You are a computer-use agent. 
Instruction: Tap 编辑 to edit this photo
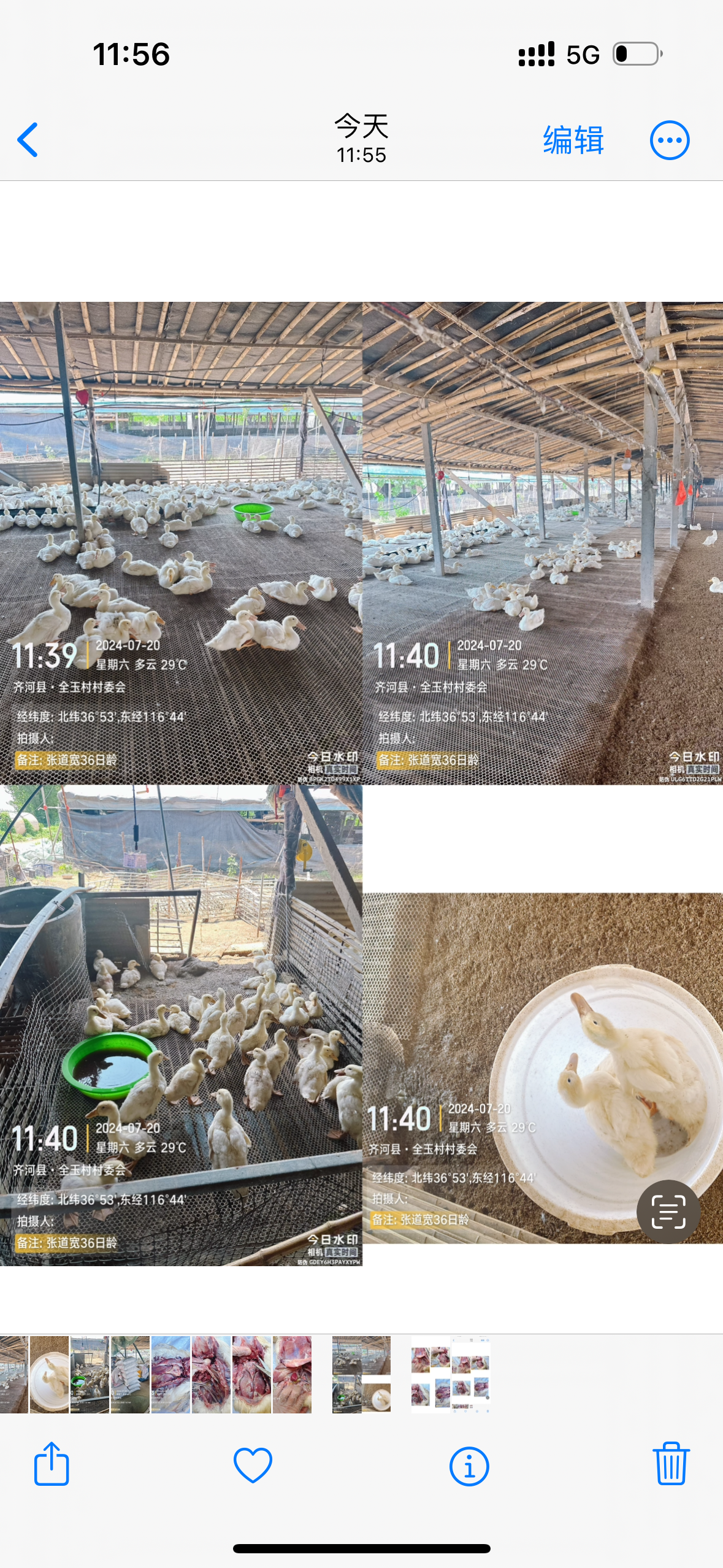(573, 140)
